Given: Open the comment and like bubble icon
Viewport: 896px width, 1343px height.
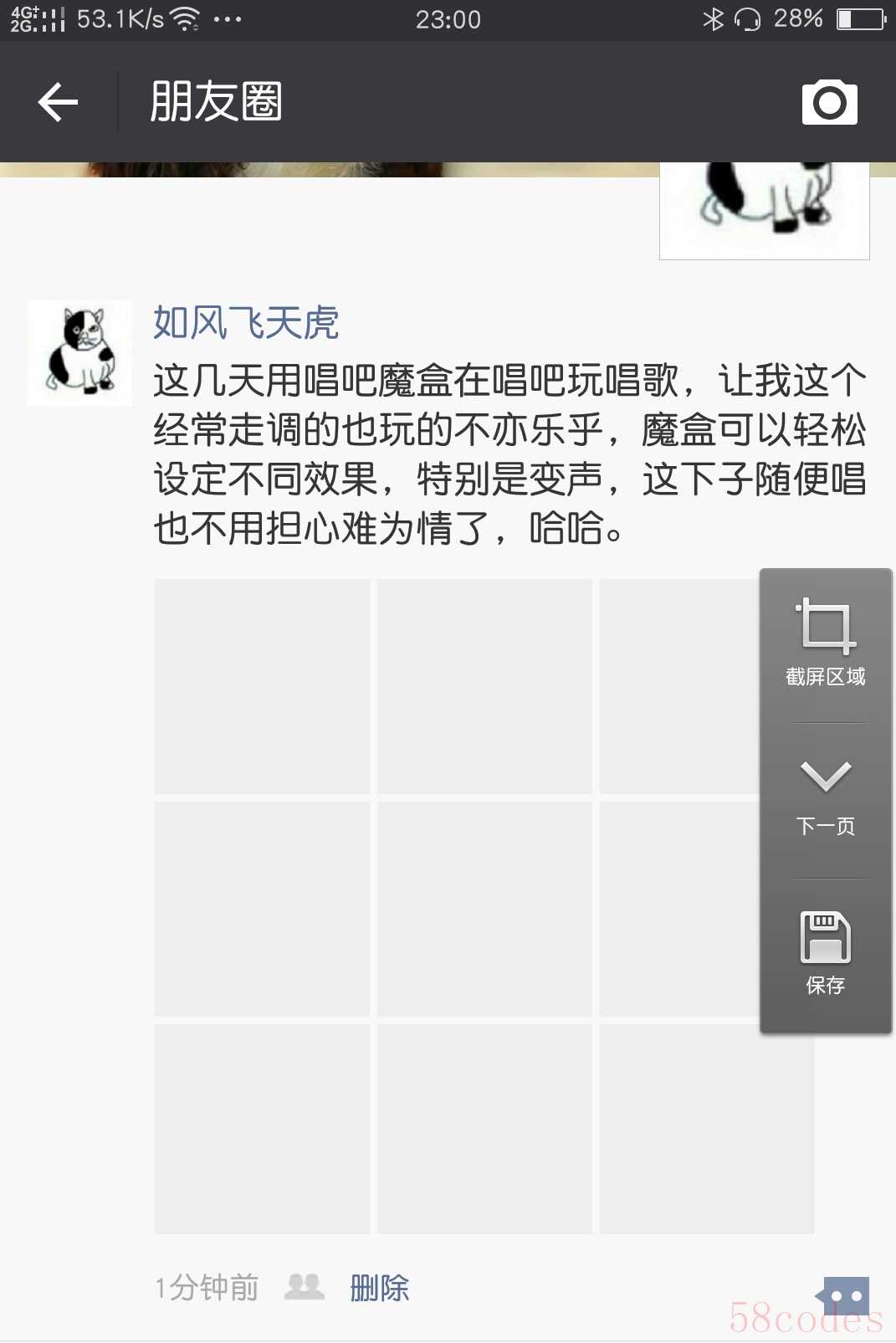Looking at the screenshot, I should [x=845, y=1296].
